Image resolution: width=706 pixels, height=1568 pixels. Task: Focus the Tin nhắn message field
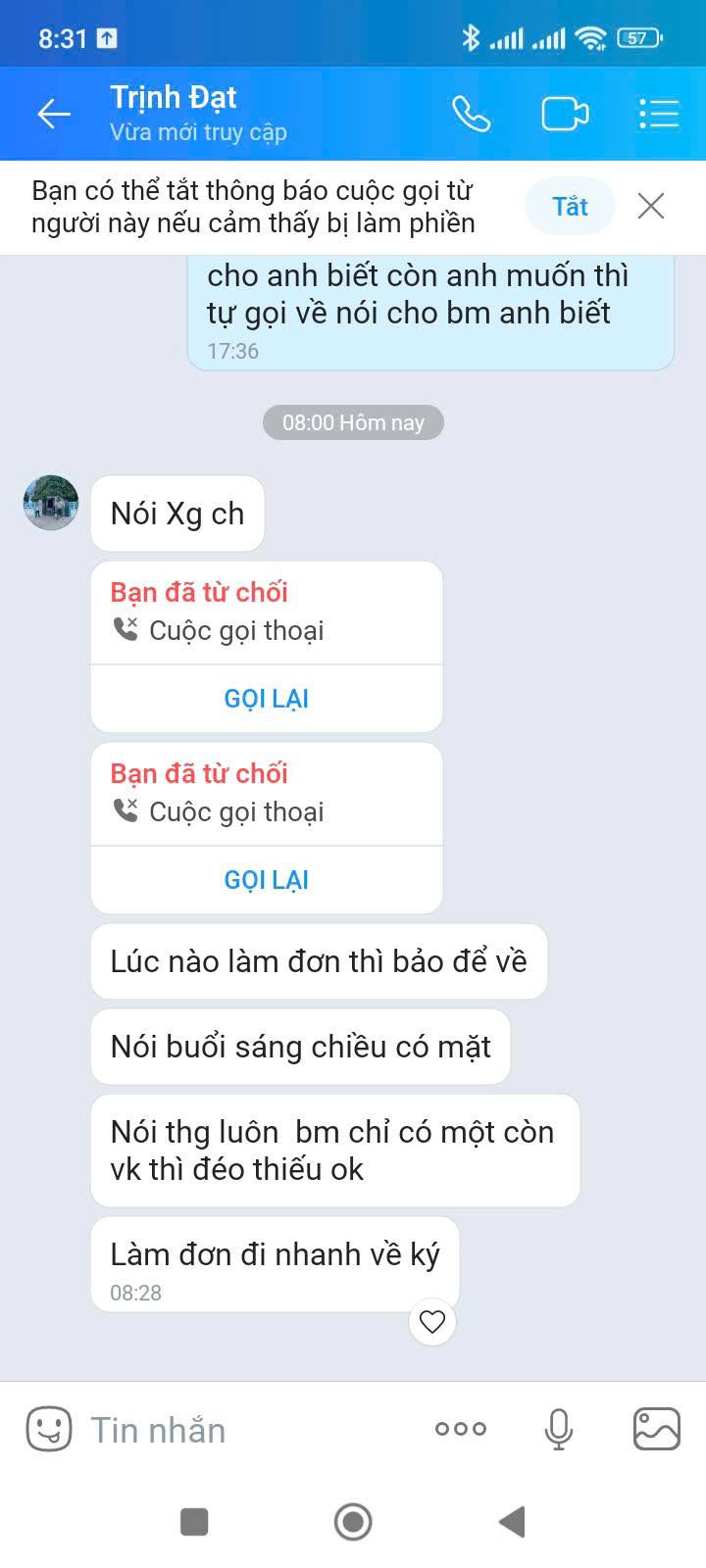245,1430
